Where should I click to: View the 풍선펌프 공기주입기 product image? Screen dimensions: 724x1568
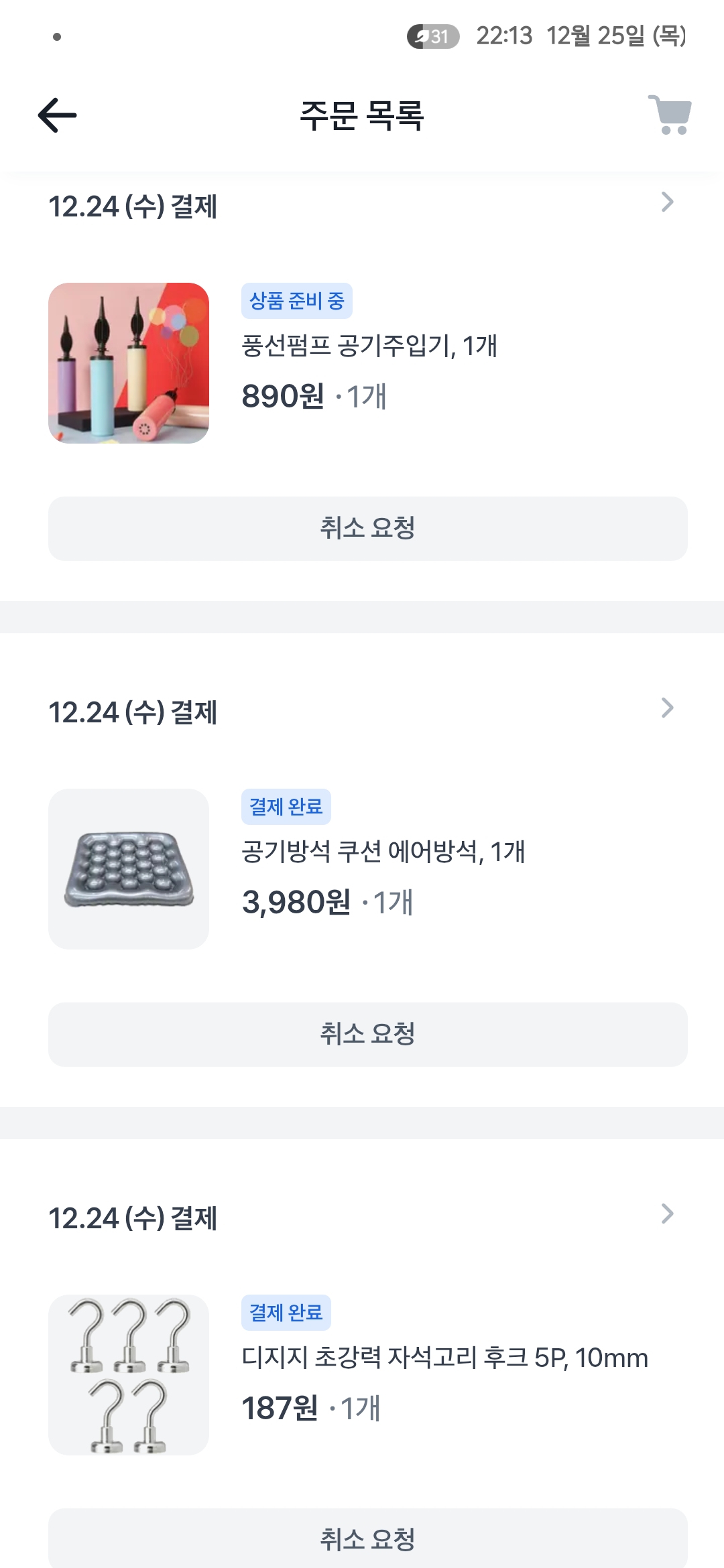pyautogui.click(x=129, y=363)
